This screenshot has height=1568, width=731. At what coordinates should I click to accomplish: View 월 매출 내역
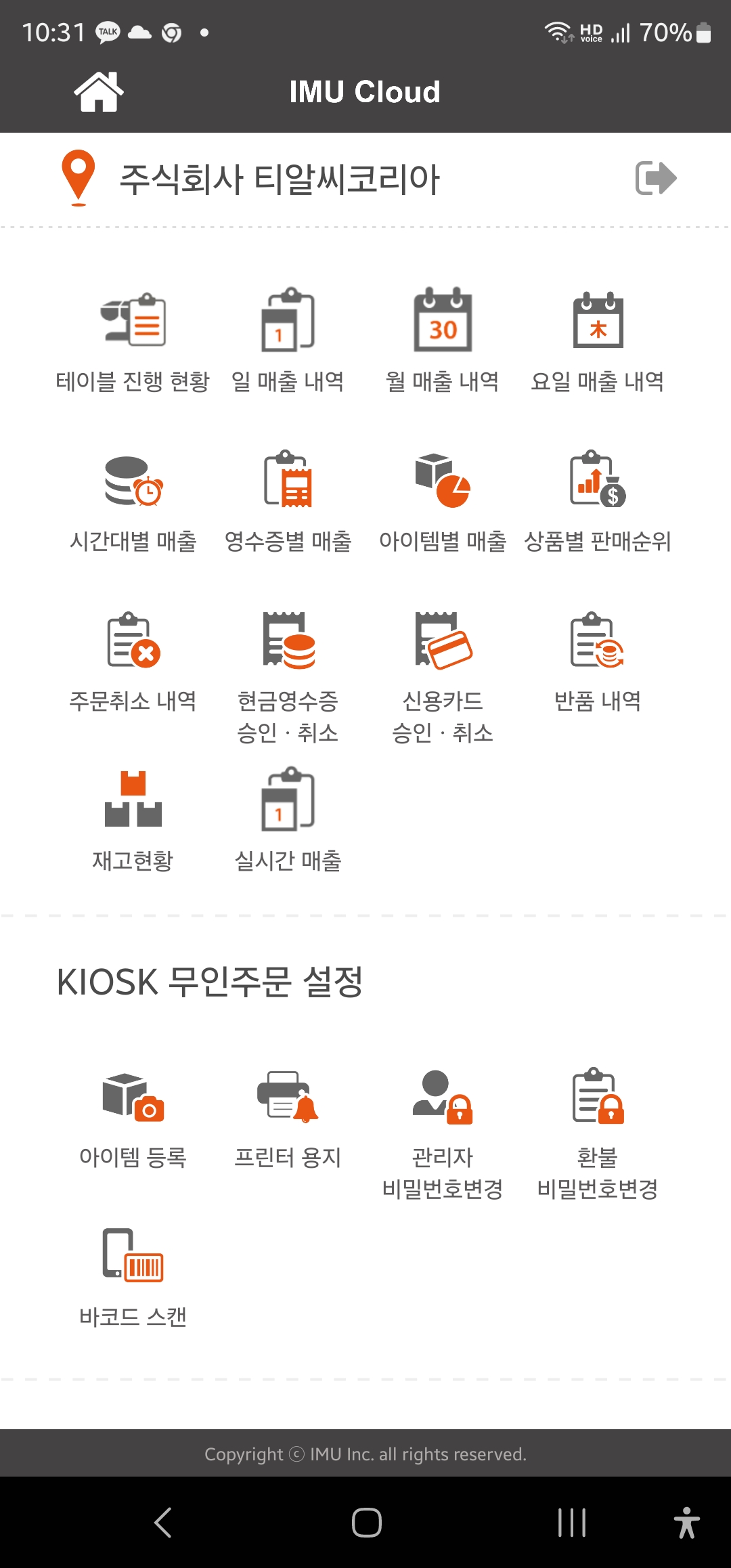click(443, 342)
